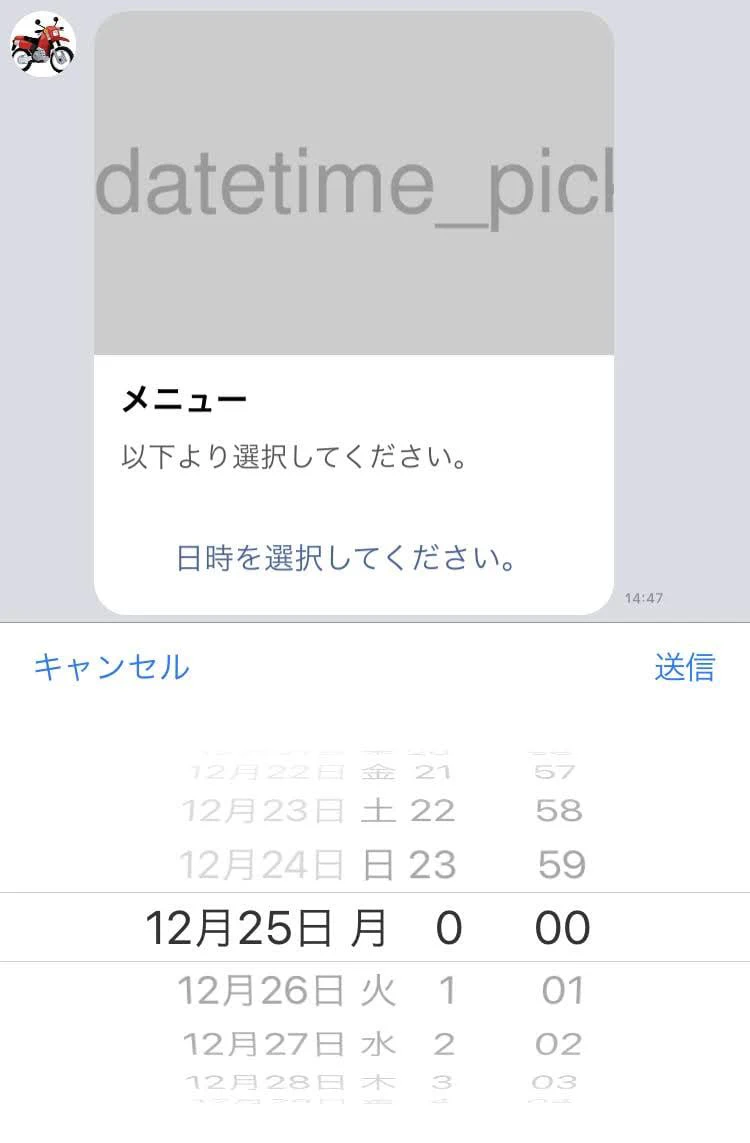
Task: Choose minute 01 in the picker
Action: coord(562,991)
